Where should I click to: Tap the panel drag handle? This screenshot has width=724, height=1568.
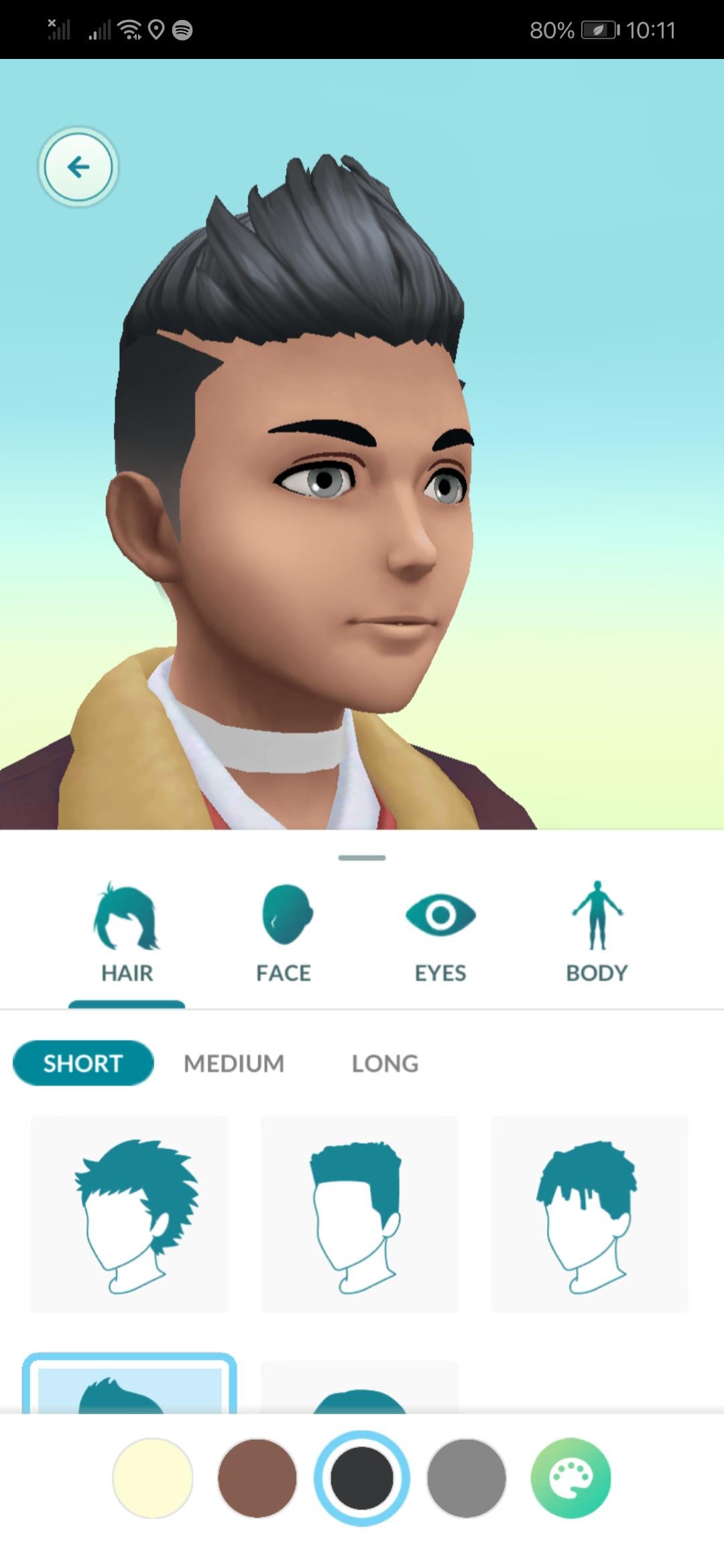click(362, 858)
